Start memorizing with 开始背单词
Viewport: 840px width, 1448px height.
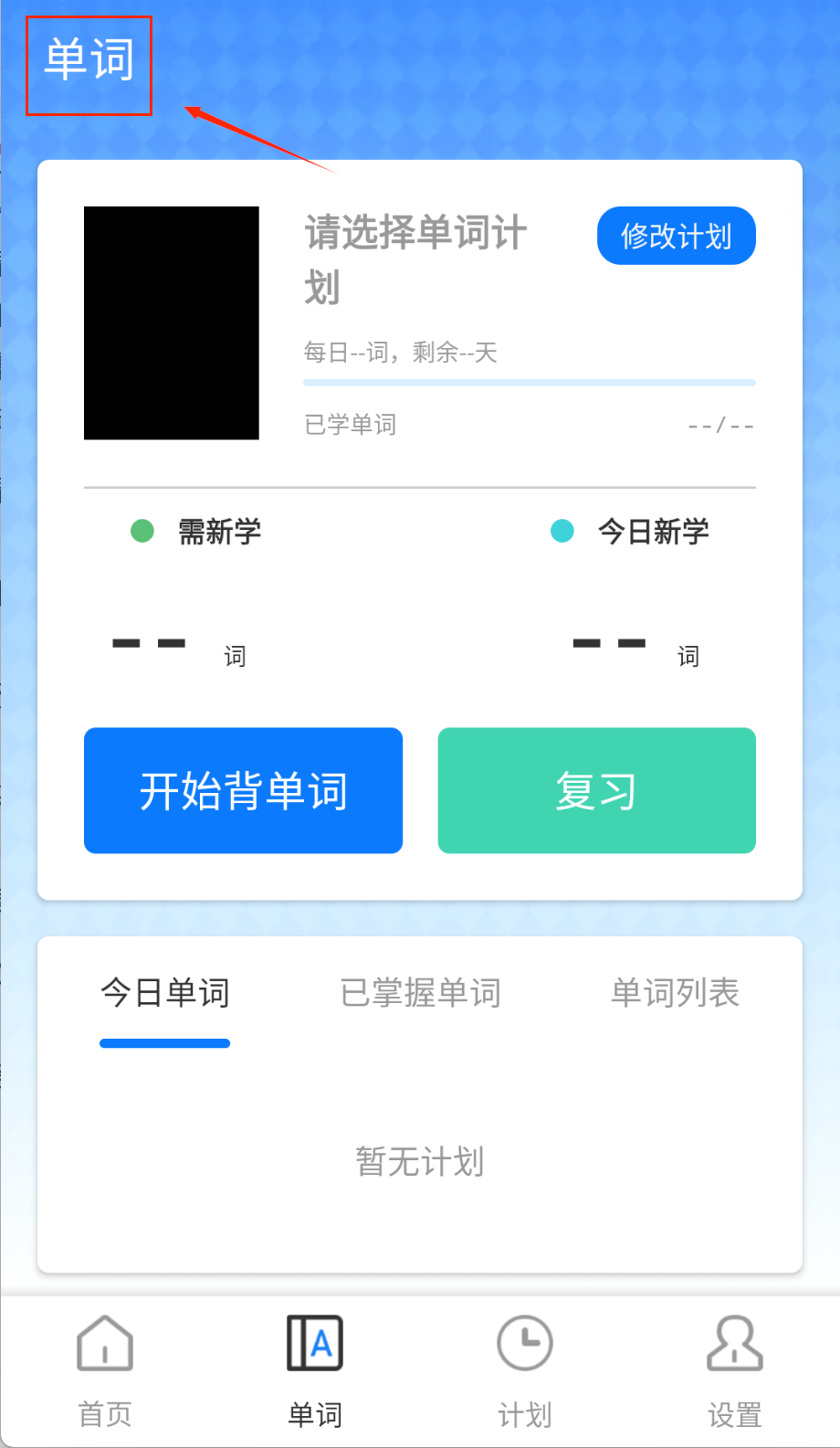coord(243,790)
